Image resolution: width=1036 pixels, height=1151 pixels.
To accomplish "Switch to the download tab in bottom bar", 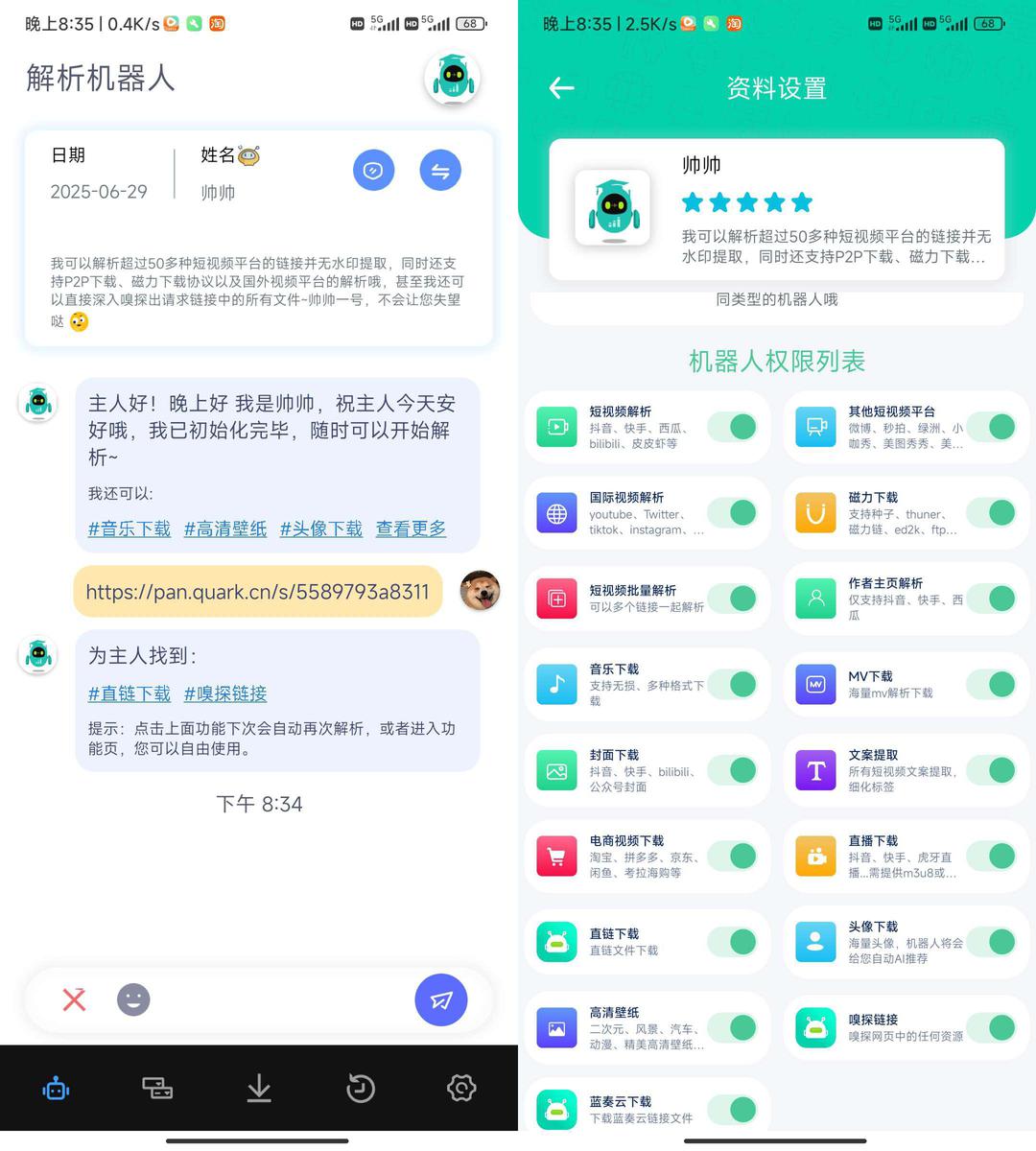I will point(259,1088).
